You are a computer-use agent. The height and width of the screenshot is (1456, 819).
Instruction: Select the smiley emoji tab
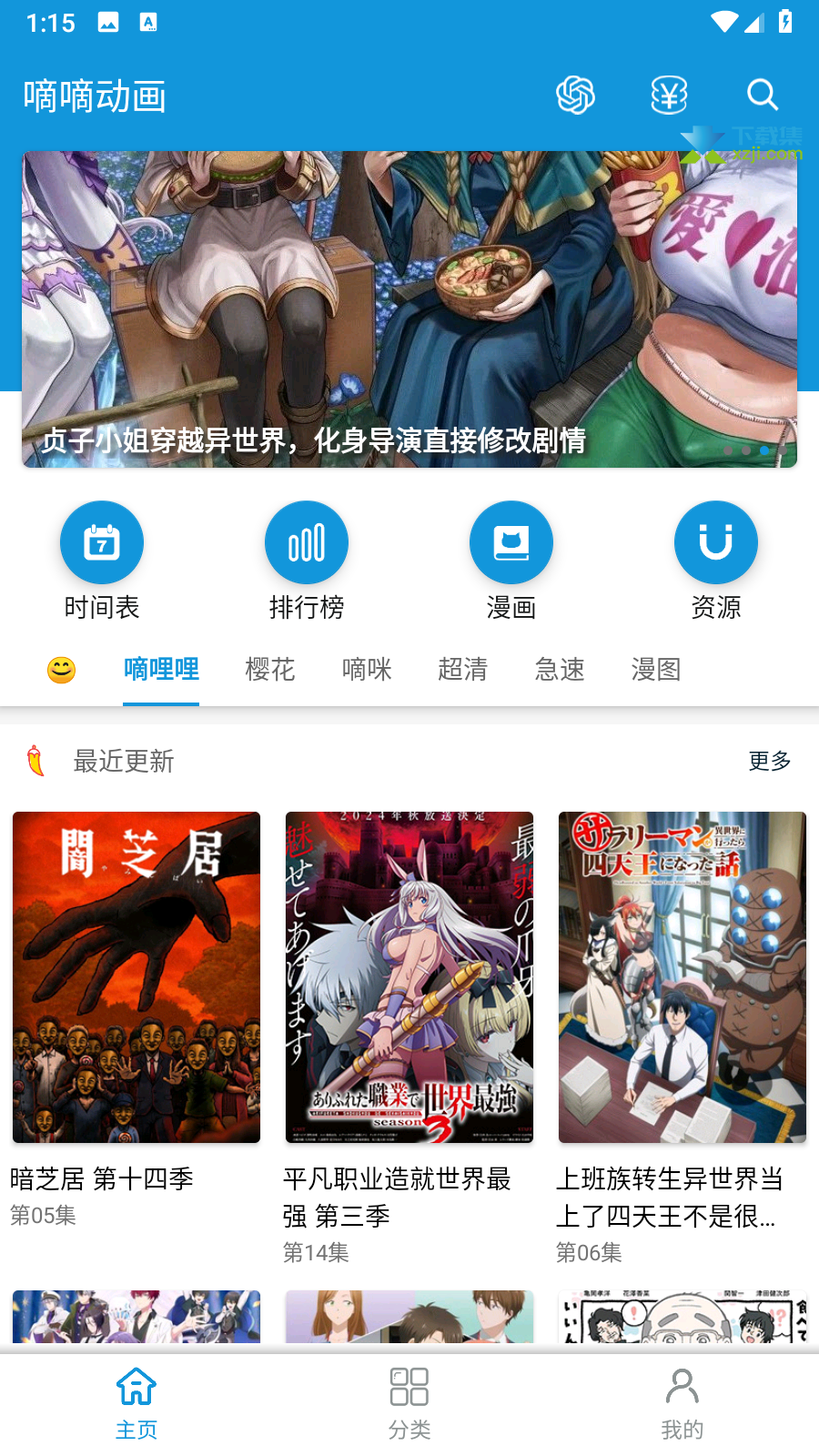click(x=61, y=670)
